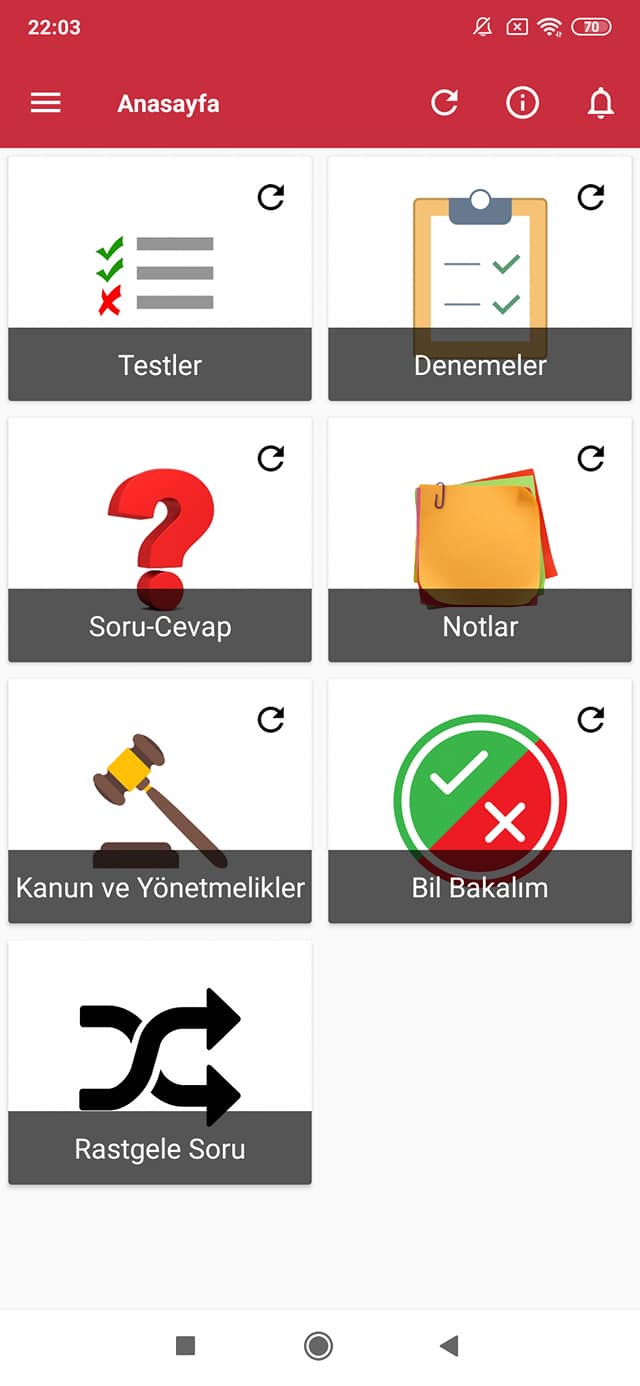640x1386 pixels.
Task: Open the Testler tile
Action: point(160,278)
